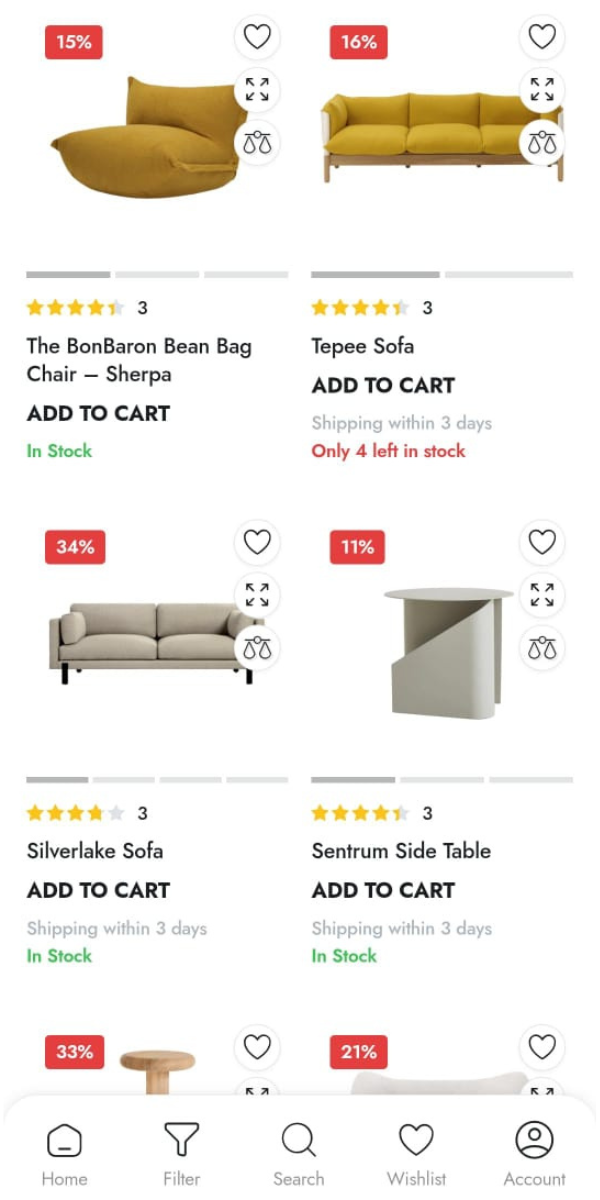The height and width of the screenshot is (1200, 600).
Task: Add the BonBaron Bean Bag Chair to cart
Action: click(x=98, y=413)
